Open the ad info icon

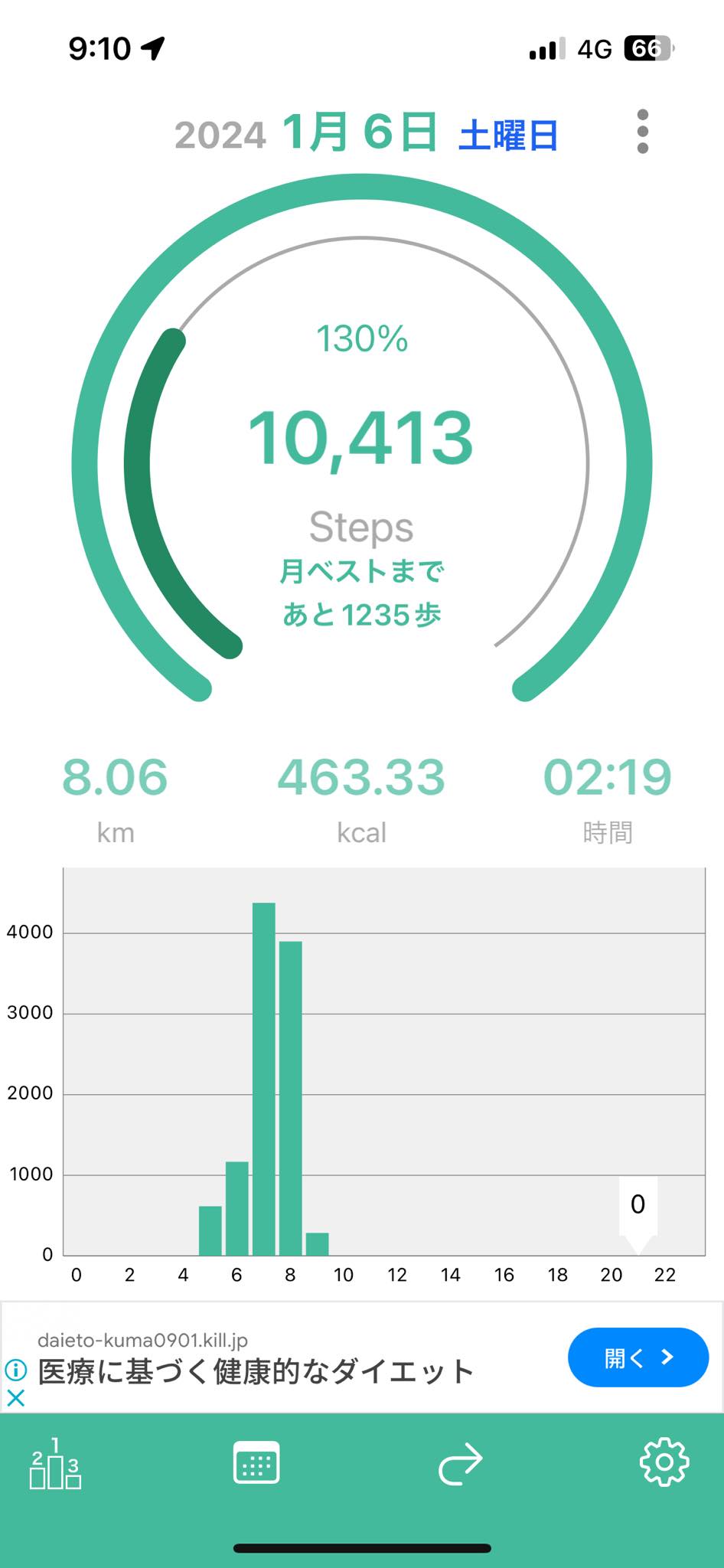15,1370
